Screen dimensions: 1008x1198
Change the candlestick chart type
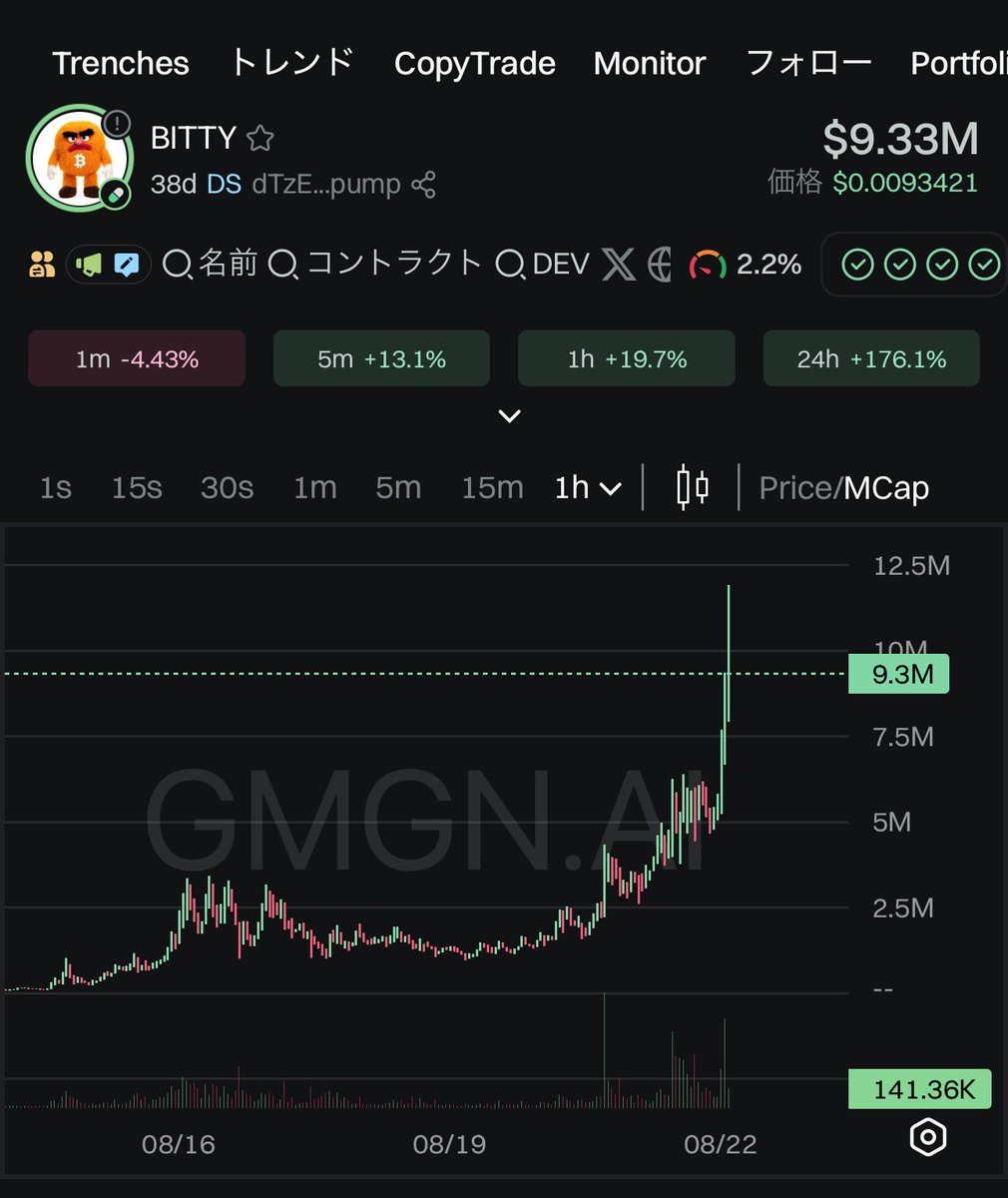tap(693, 487)
